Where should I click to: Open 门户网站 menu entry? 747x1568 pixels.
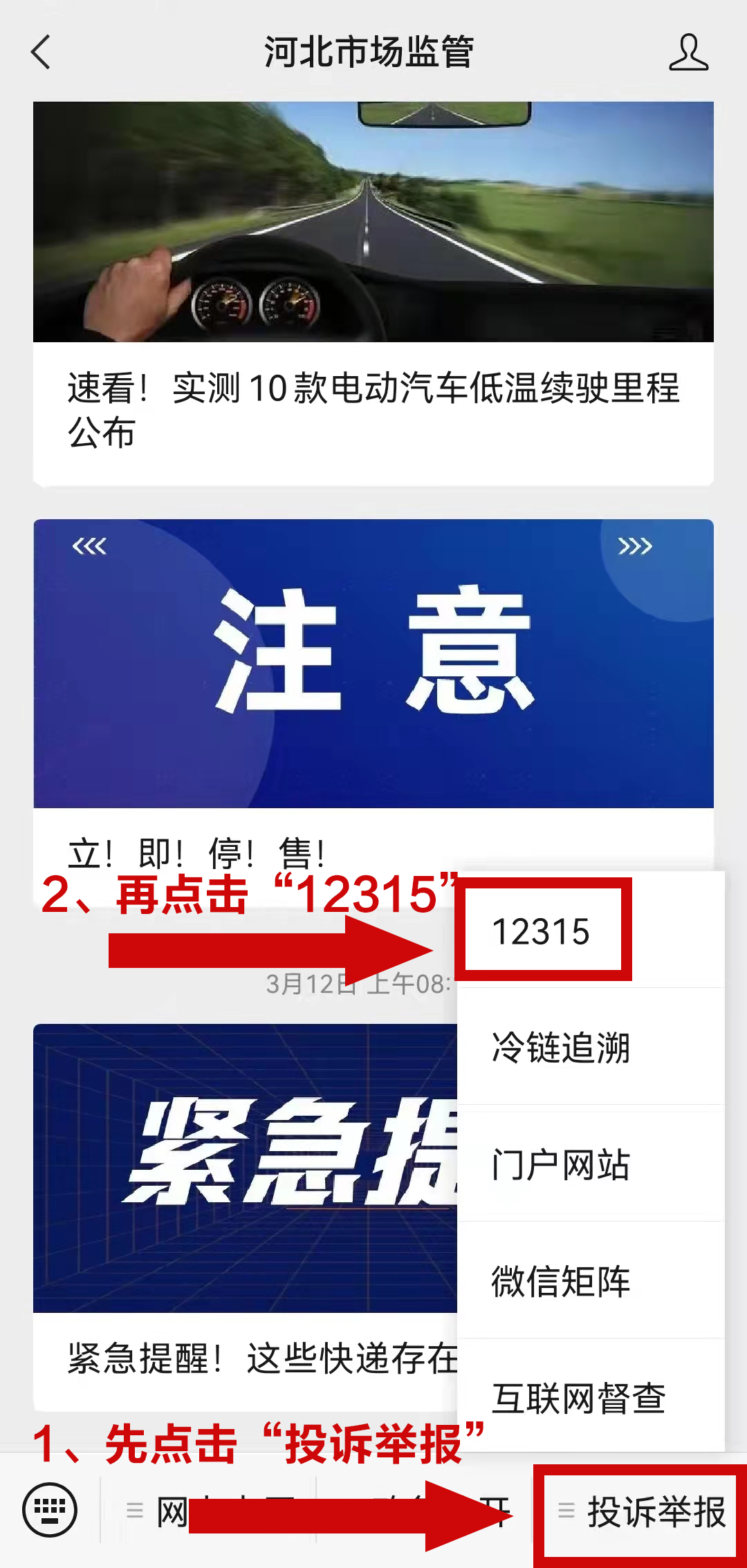[562, 1164]
